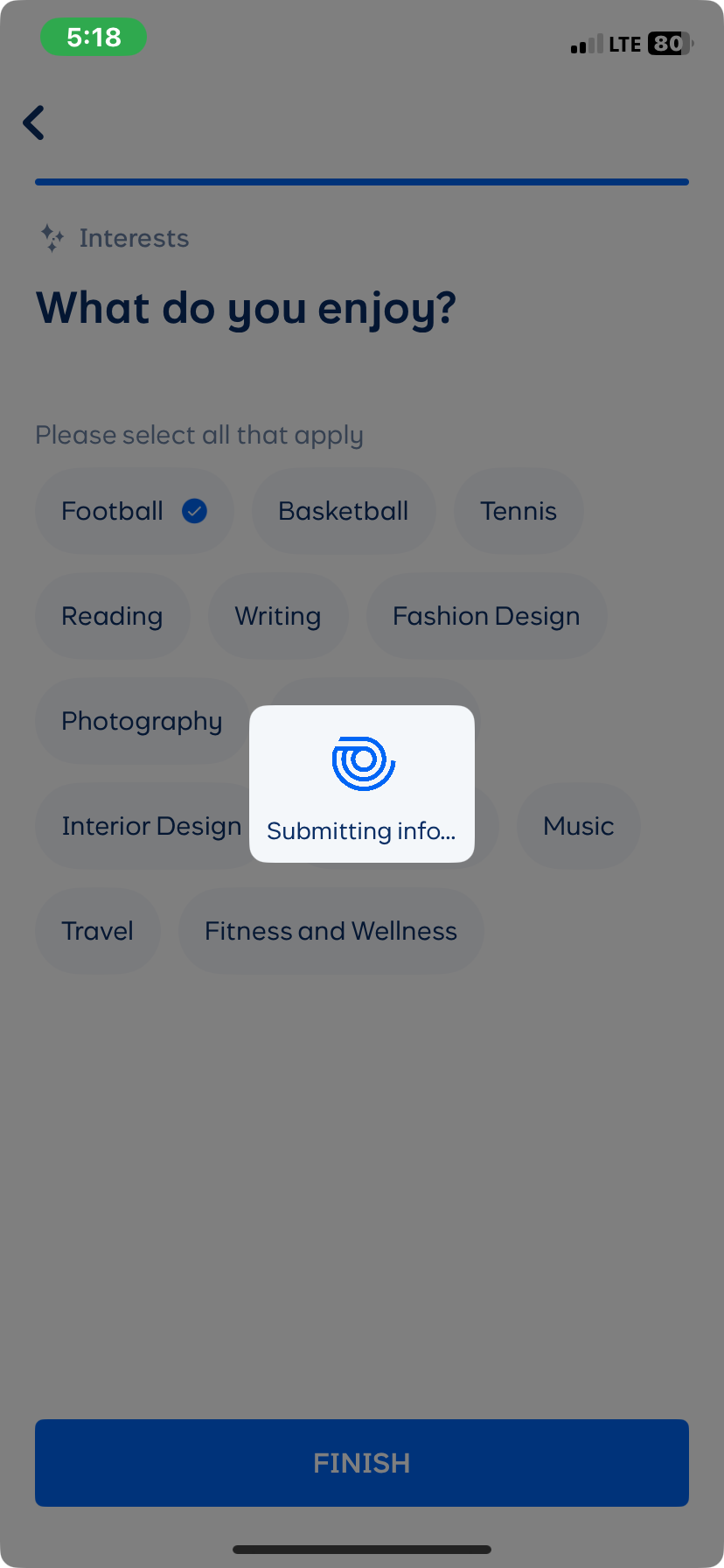The height and width of the screenshot is (1568, 724).
Task: Choose Tennis as an interest
Action: pos(518,511)
